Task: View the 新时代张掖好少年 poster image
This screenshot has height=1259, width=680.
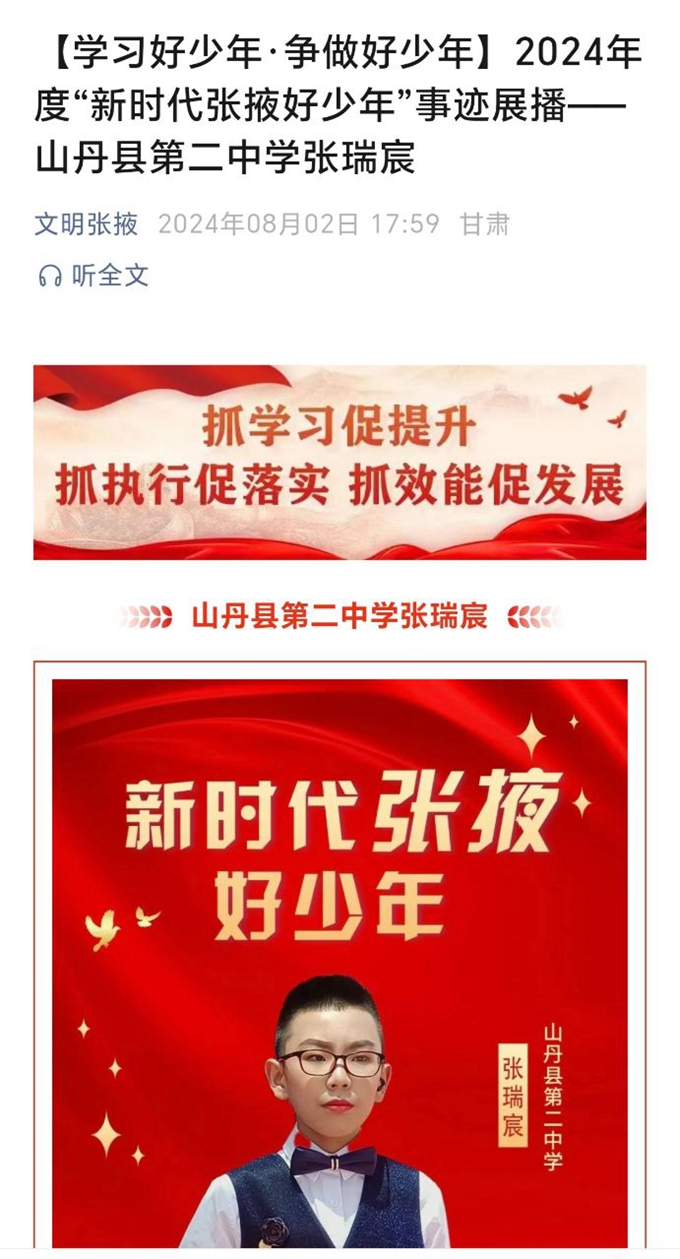Action: tap(340, 960)
